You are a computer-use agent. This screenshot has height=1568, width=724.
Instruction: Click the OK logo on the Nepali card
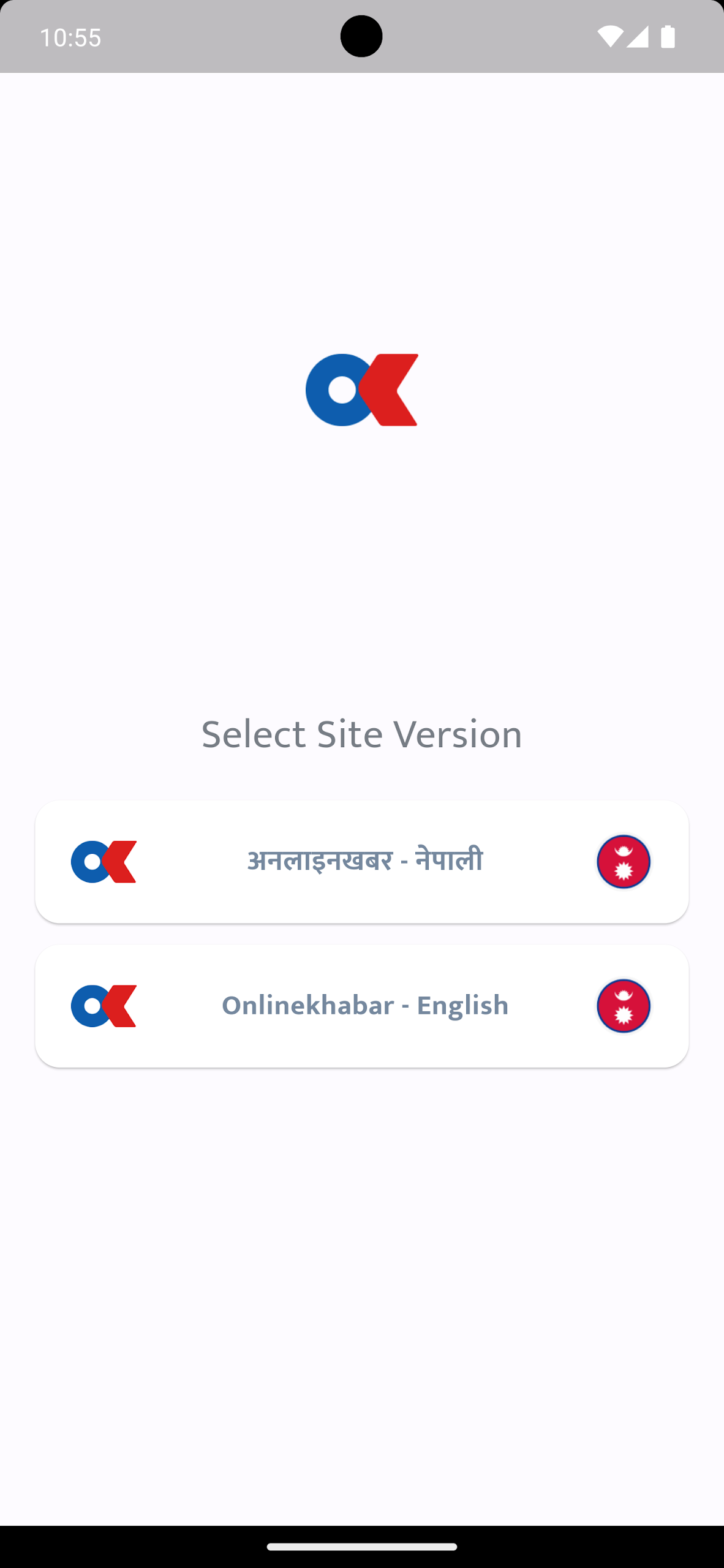pyautogui.click(x=104, y=861)
